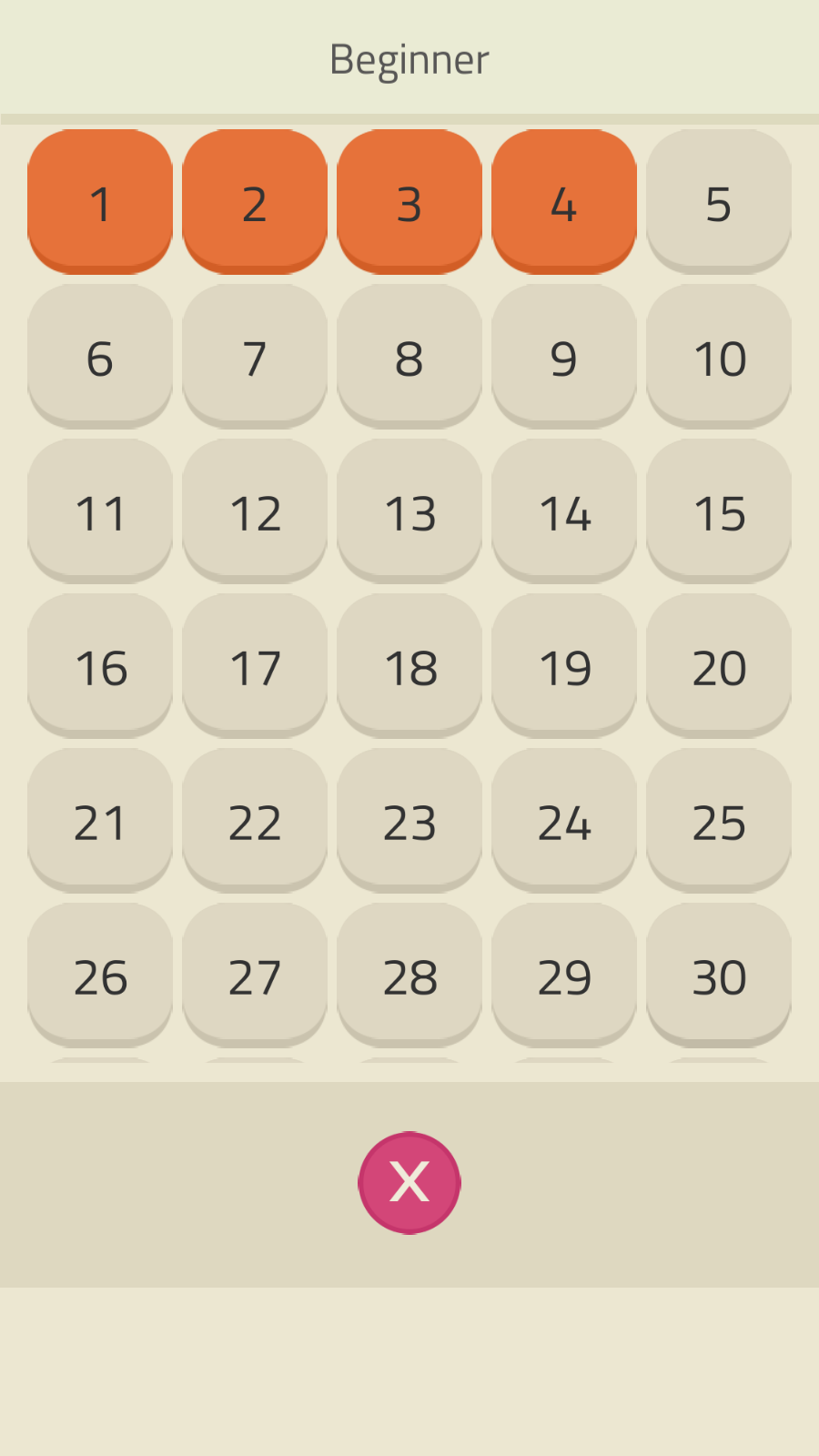
Task: Select level 20 on the right
Action: tap(719, 667)
